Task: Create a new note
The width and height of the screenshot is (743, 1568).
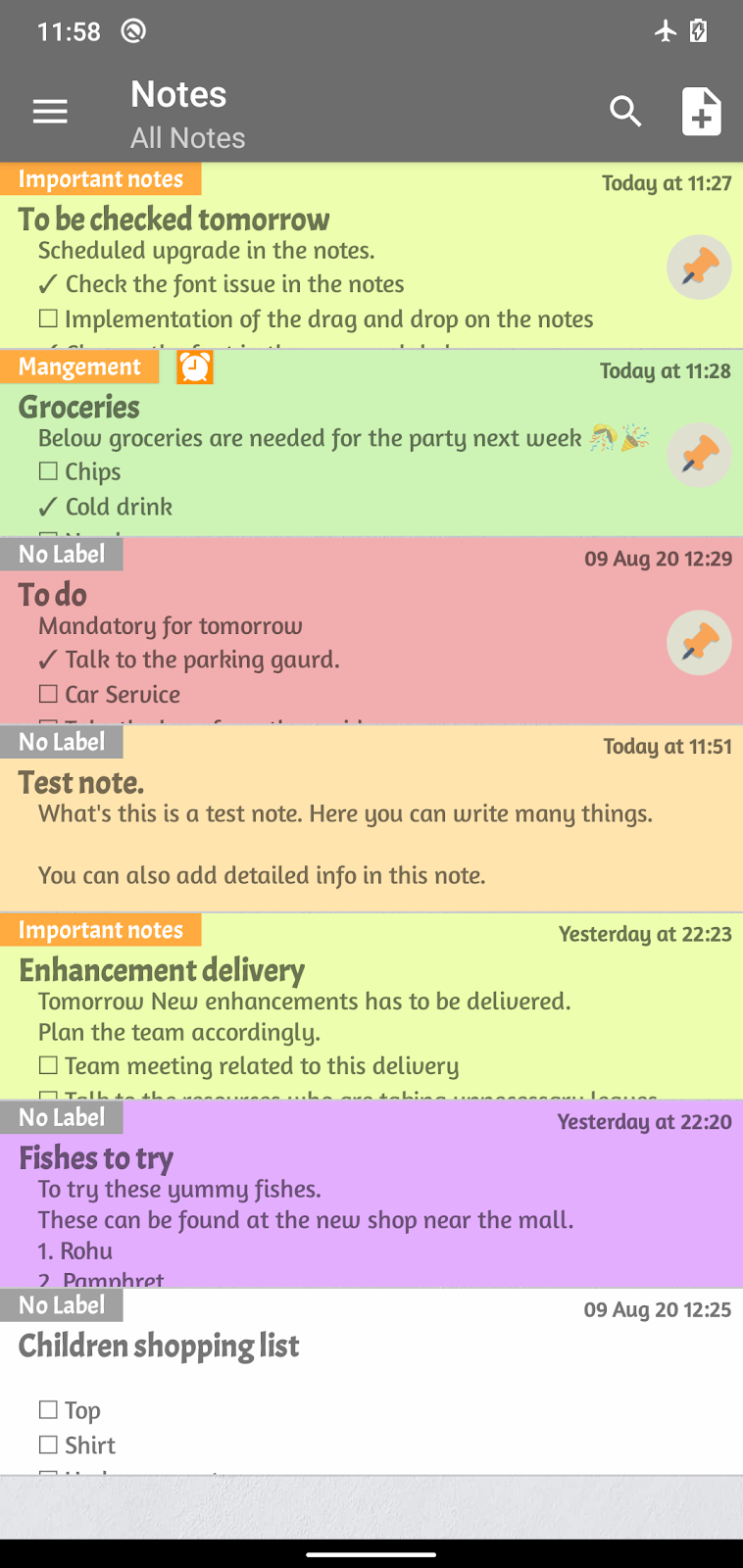Action: 701,112
